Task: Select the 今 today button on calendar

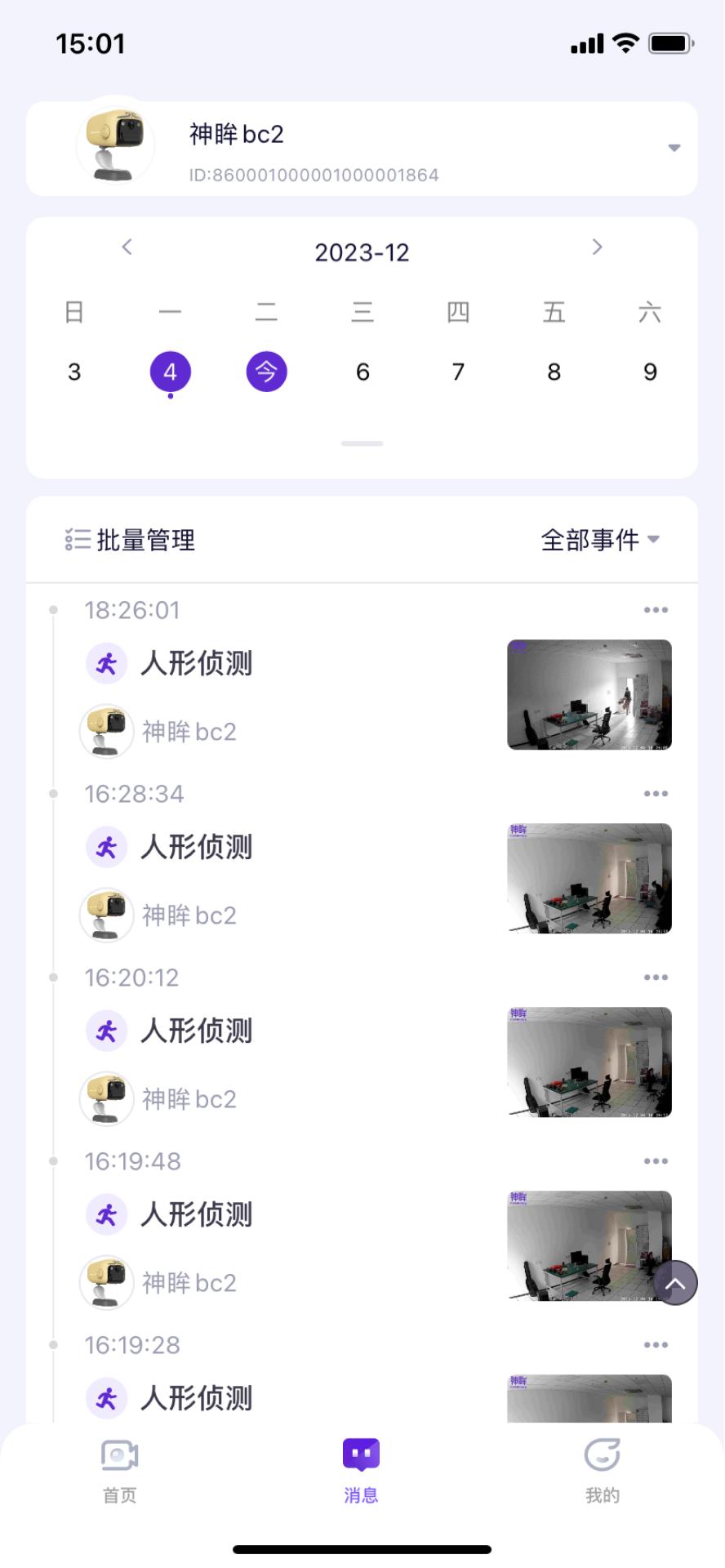Action: (266, 372)
